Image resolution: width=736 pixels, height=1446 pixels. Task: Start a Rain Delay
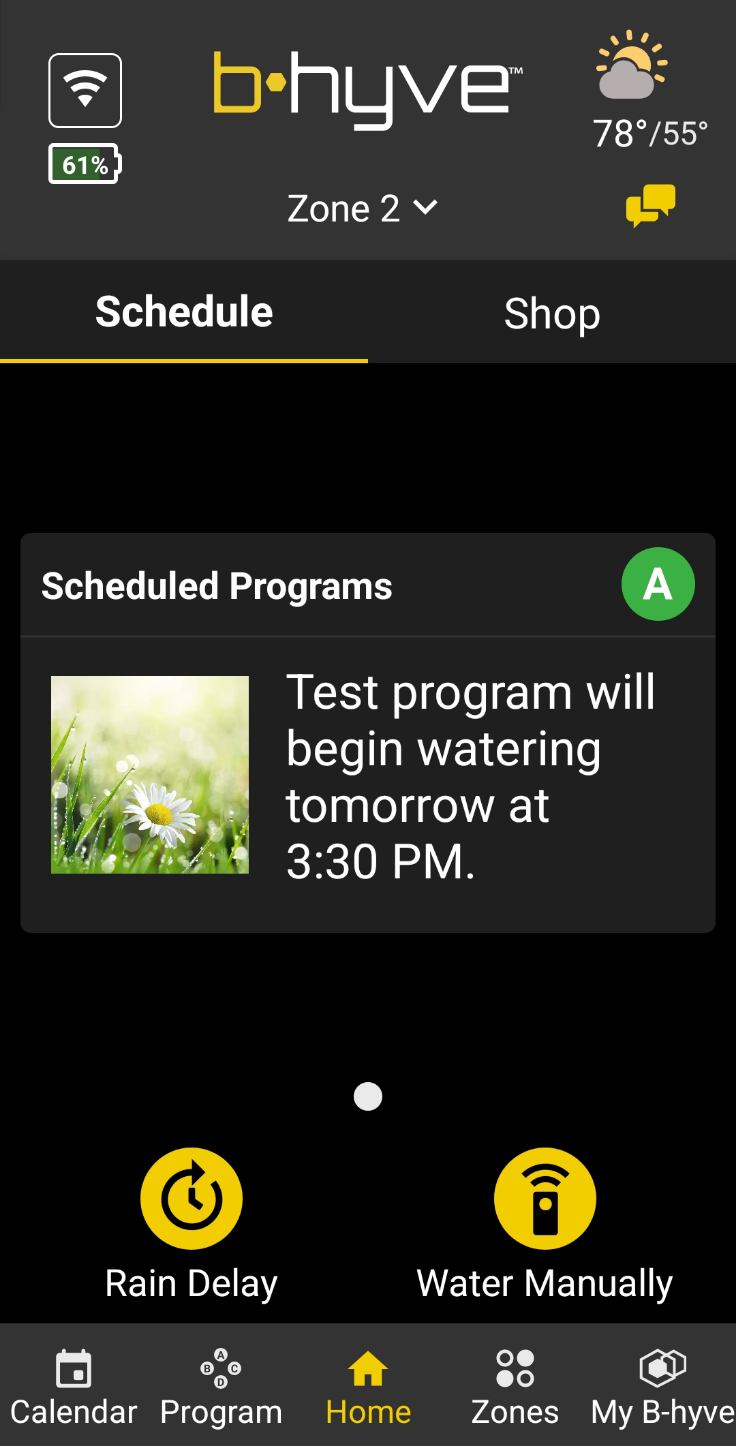(x=191, y=1199)
